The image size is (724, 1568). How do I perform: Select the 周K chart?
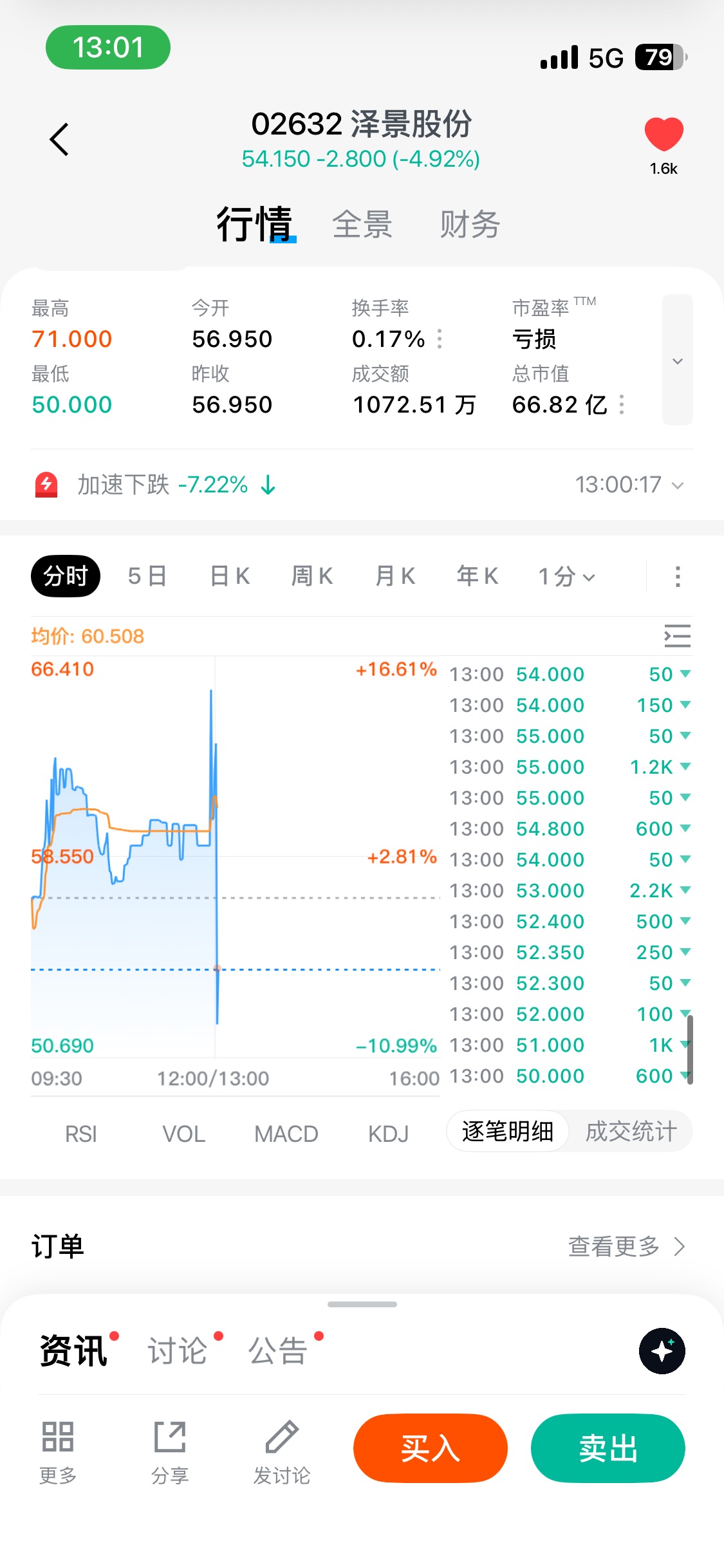(x=312, y=576)
